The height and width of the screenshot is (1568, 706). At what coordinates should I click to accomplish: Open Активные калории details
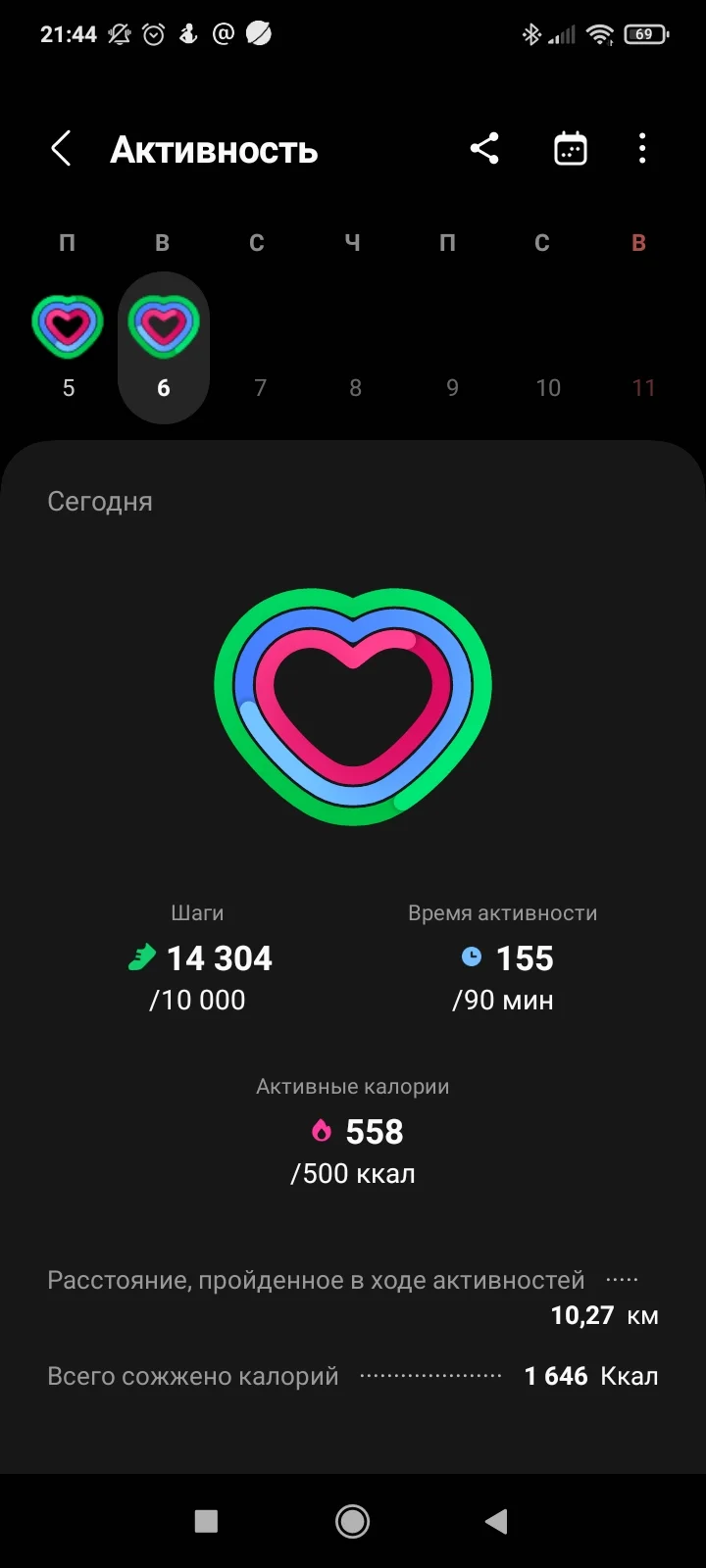pos(353,1130)
